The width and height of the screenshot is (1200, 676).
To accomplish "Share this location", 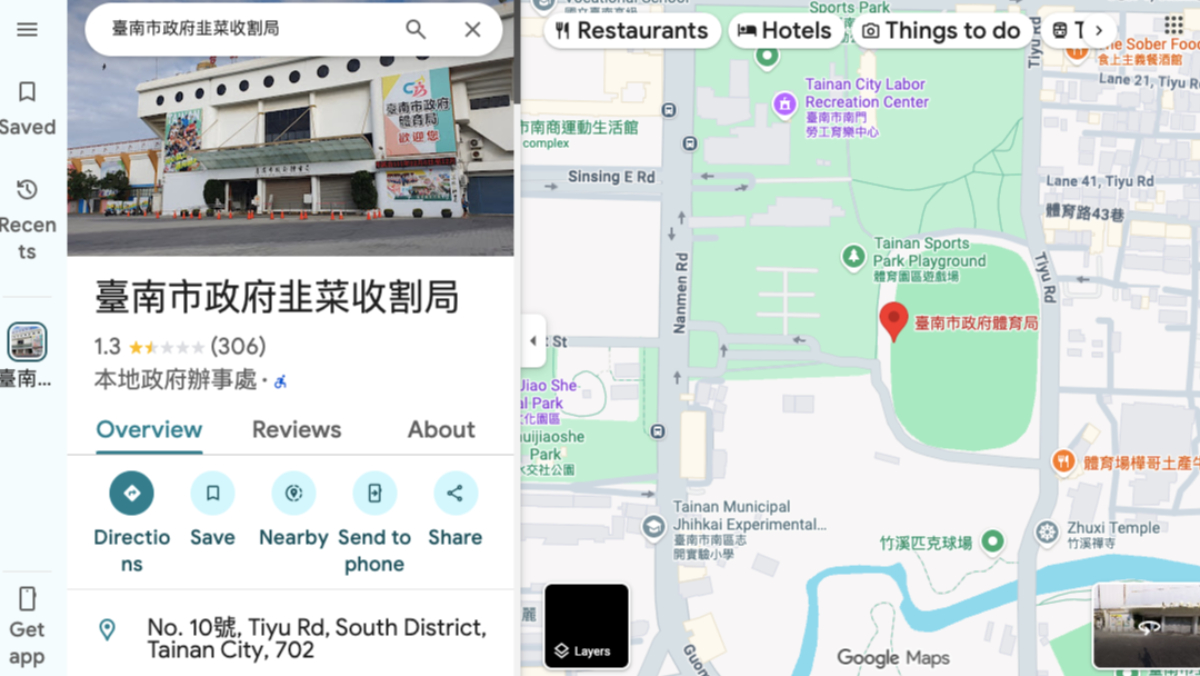I will [455, 493].
